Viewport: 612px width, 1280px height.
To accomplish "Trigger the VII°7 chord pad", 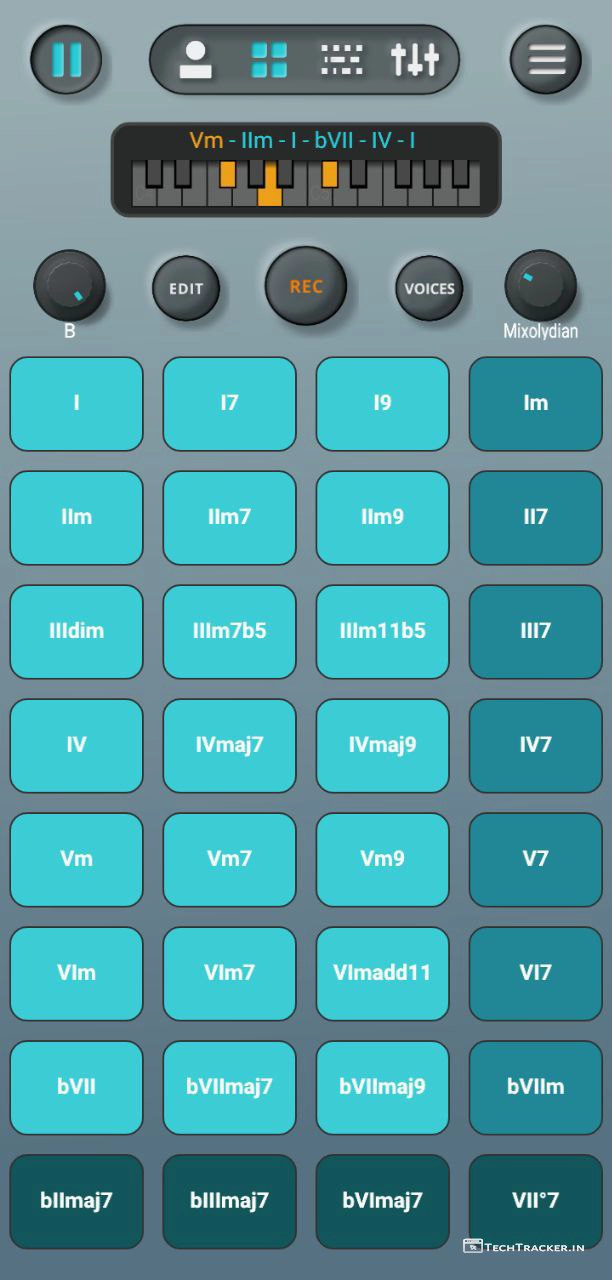I will pyautogui.click(x=535, y=1201).
